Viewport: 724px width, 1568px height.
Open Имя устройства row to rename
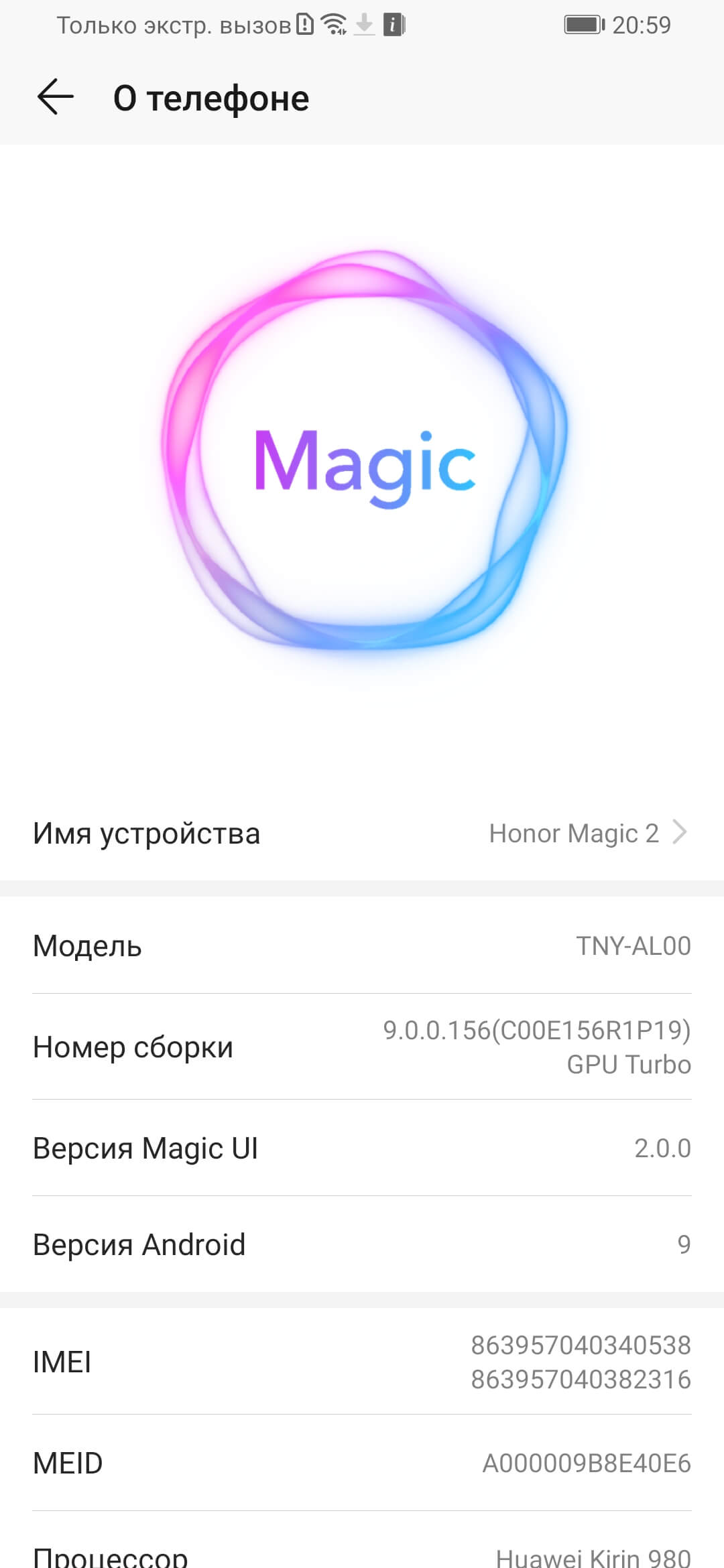pos(362,834)
